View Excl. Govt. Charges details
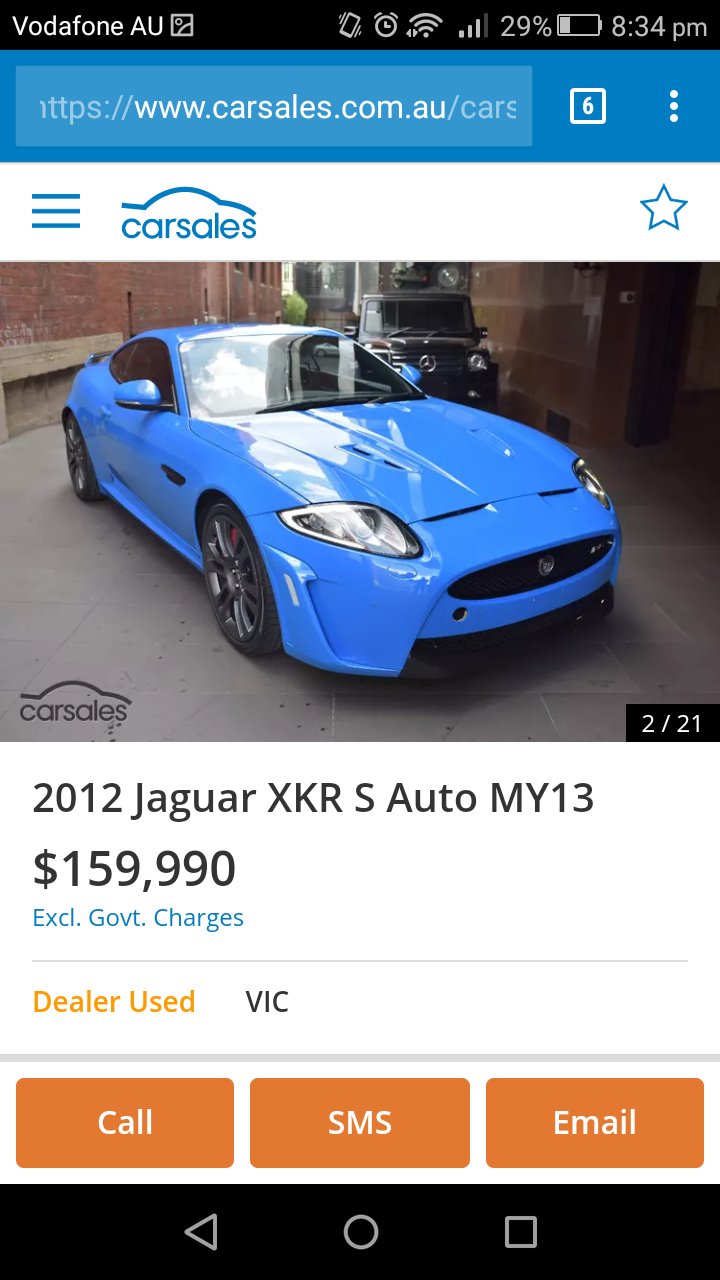 138,918
